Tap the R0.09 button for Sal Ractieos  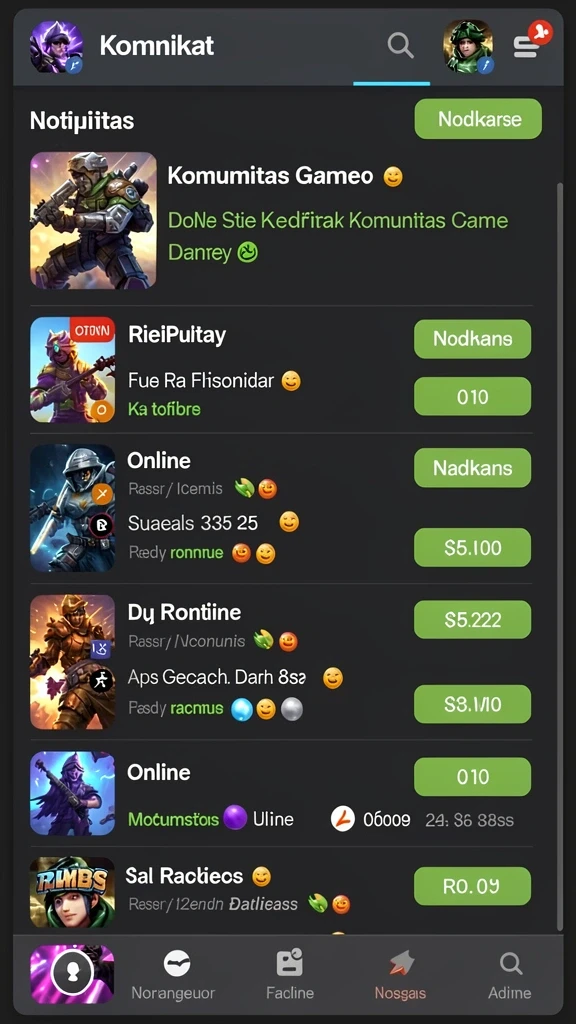click(472, 886)
